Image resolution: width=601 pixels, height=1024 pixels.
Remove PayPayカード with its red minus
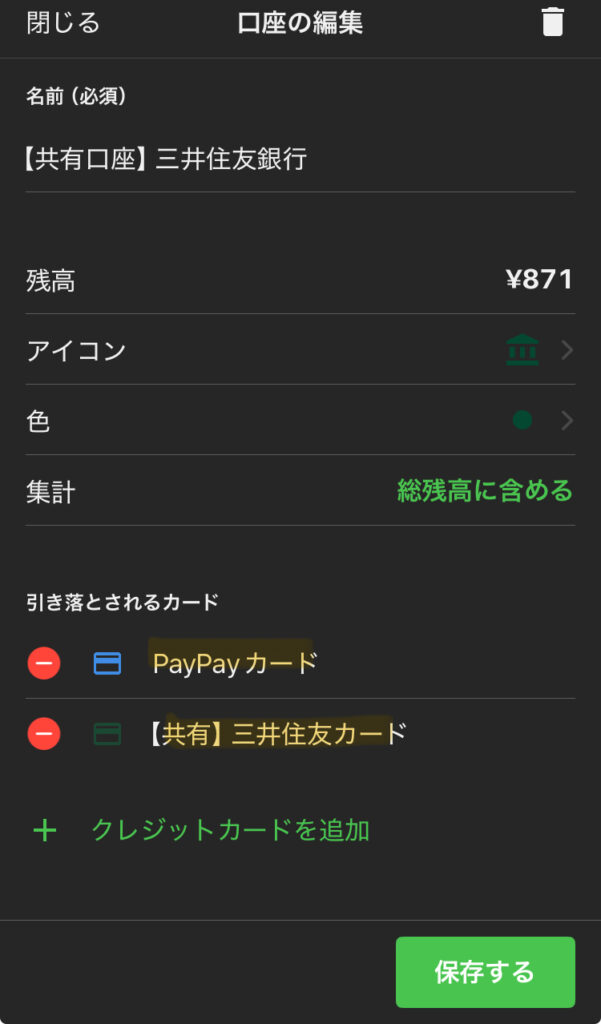point(44,664)
